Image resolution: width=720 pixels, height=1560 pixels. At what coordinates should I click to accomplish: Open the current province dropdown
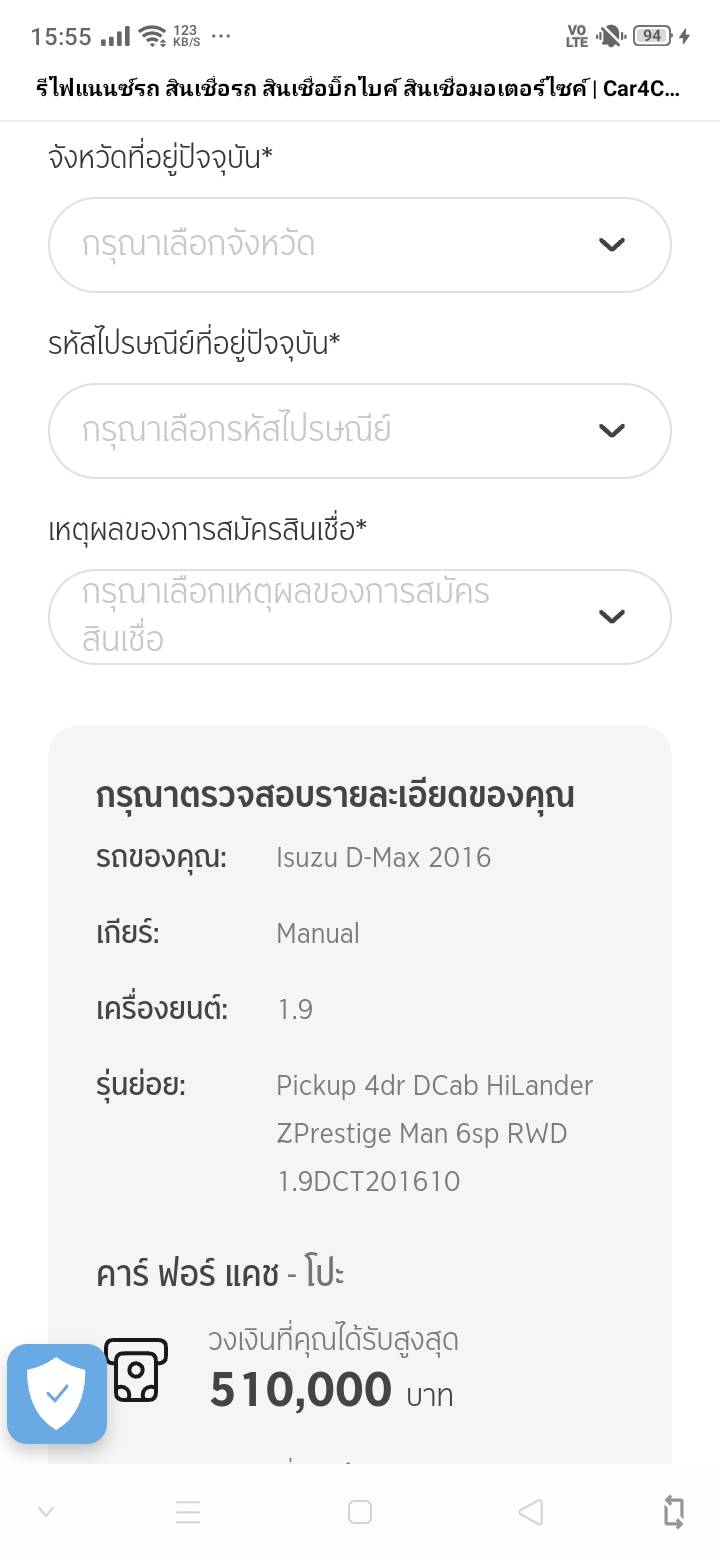click(x=359, y=245)
